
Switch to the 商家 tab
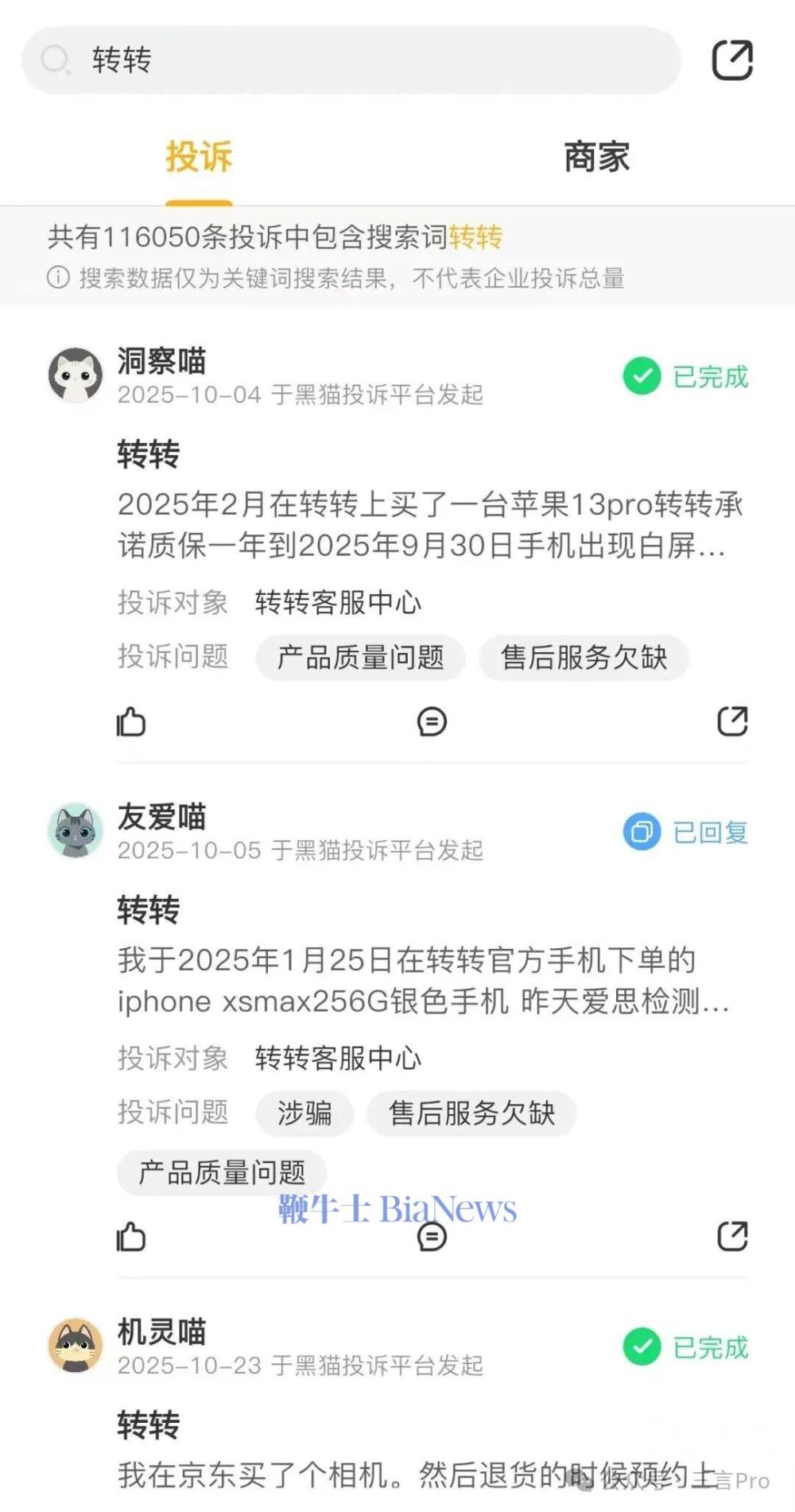click(596, 157)
